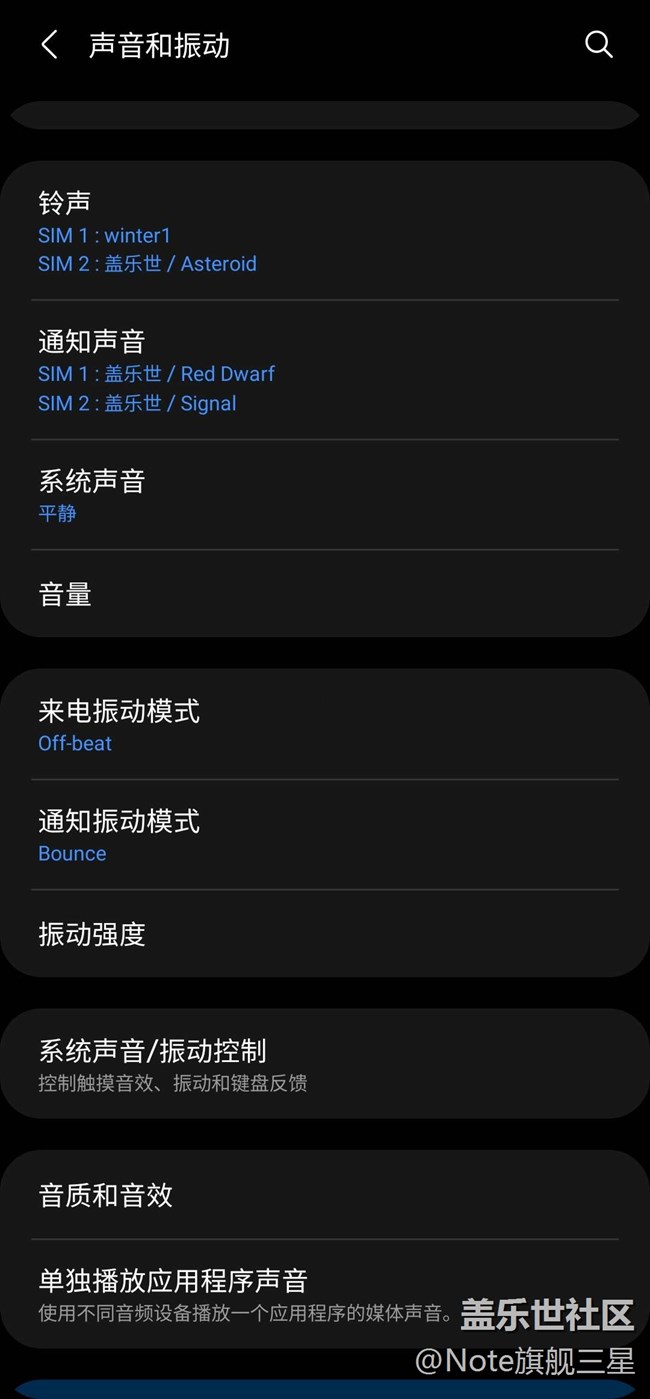The image size is (650, 1399).
Task: Adjust the 振动强度 settings
Action: [x=325, y=934]
